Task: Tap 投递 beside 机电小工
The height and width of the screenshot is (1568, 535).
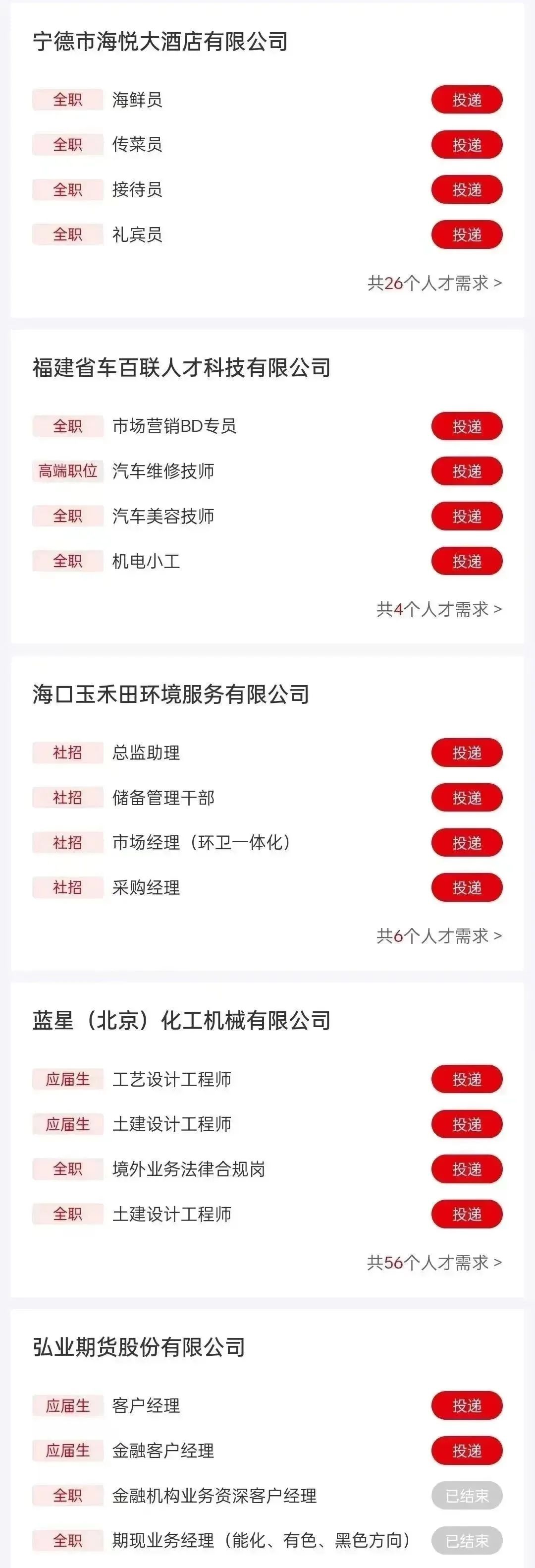Action: (x=466, y=561)
